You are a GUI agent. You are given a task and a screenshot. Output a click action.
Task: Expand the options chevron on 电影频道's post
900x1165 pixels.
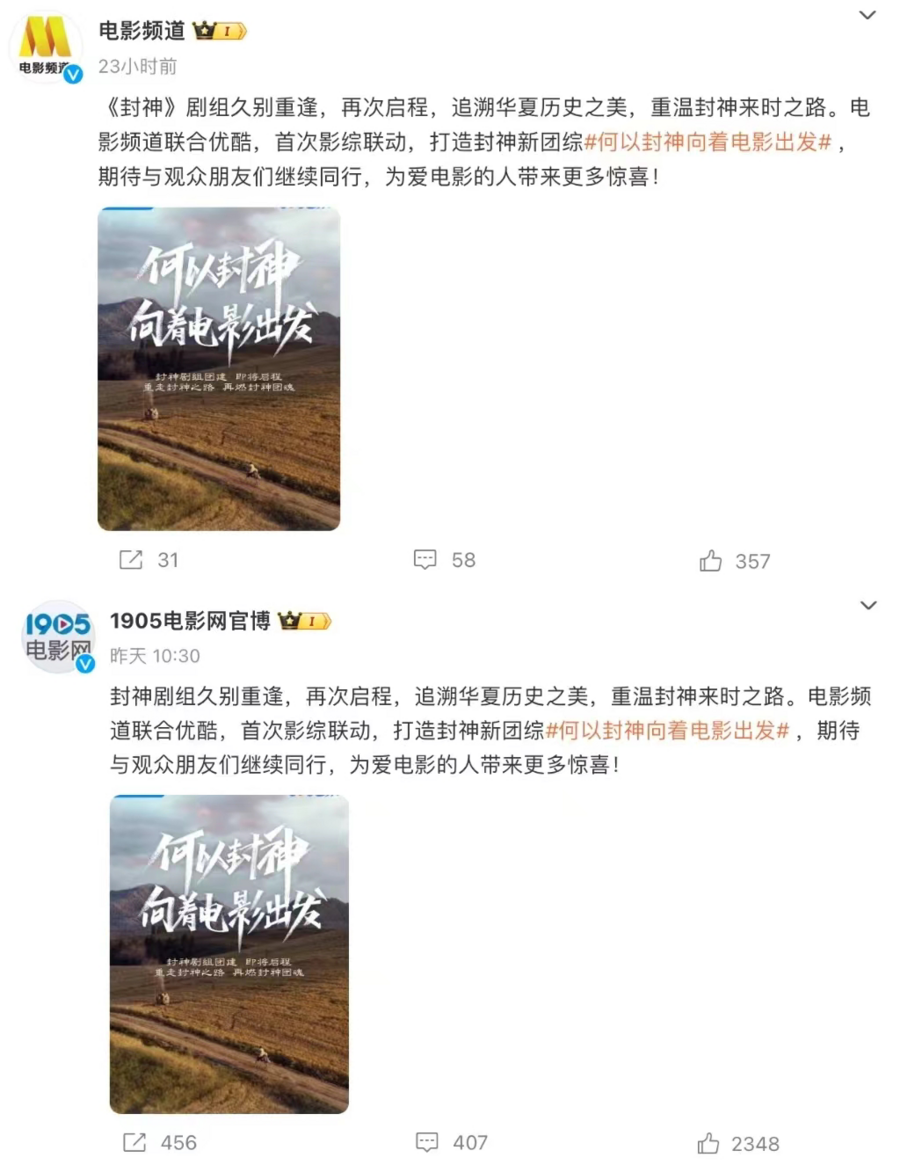click(867, 15)
